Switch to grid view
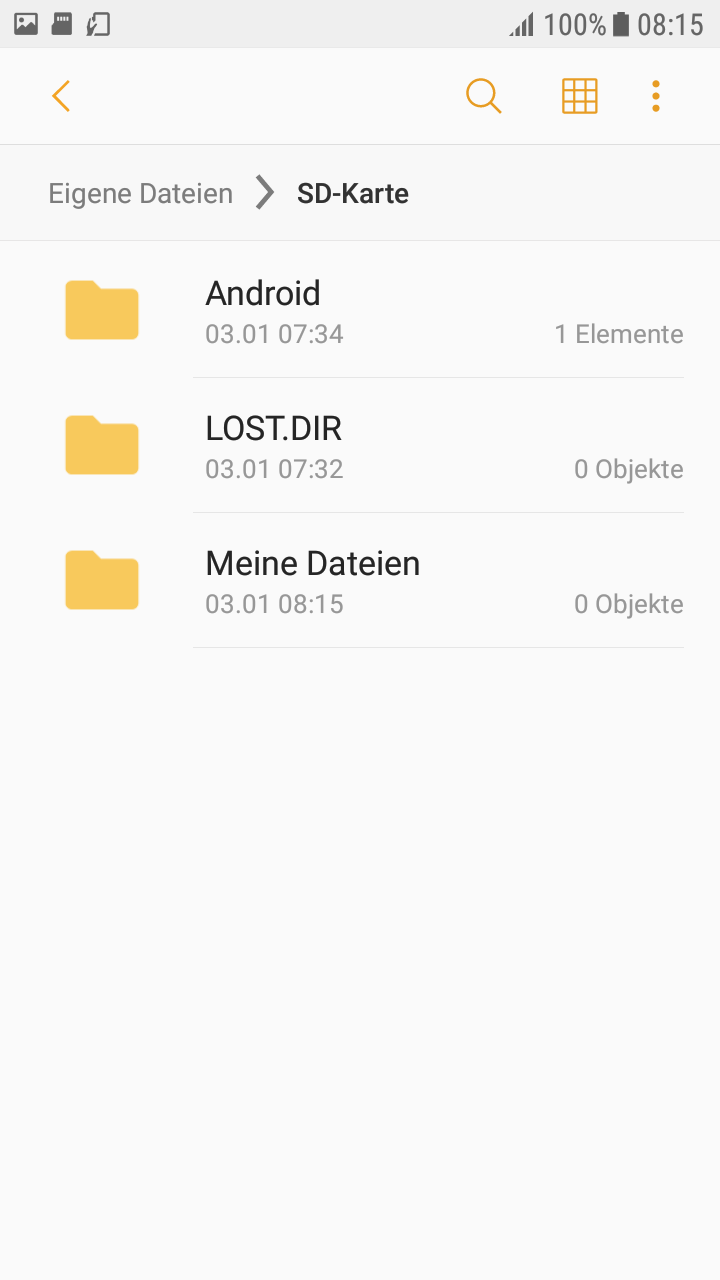The image size is (720, 1280). click(580, 96)
